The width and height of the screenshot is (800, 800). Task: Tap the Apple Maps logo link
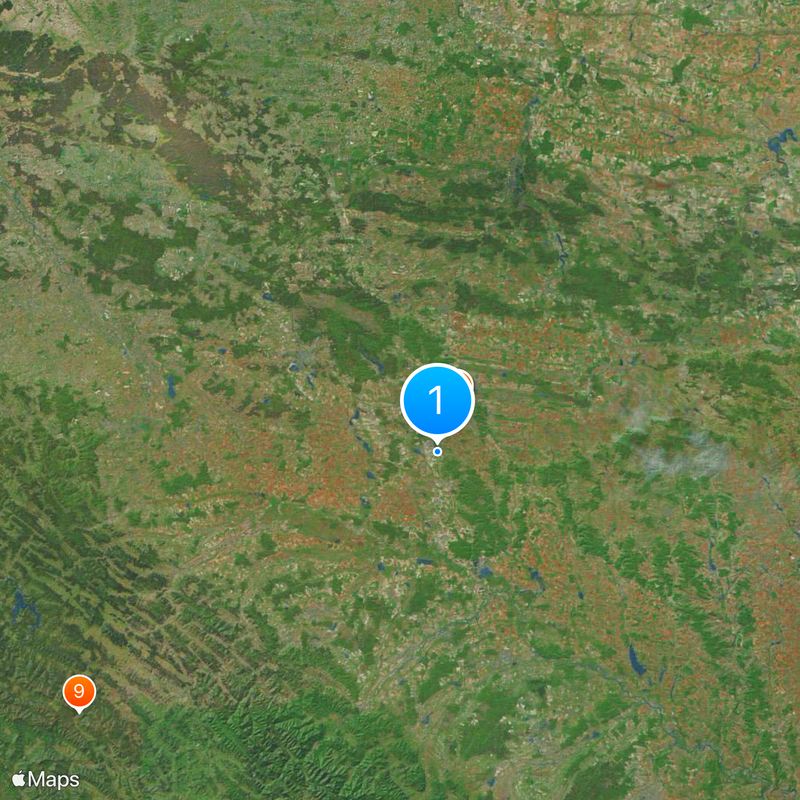tap(46, 779)
